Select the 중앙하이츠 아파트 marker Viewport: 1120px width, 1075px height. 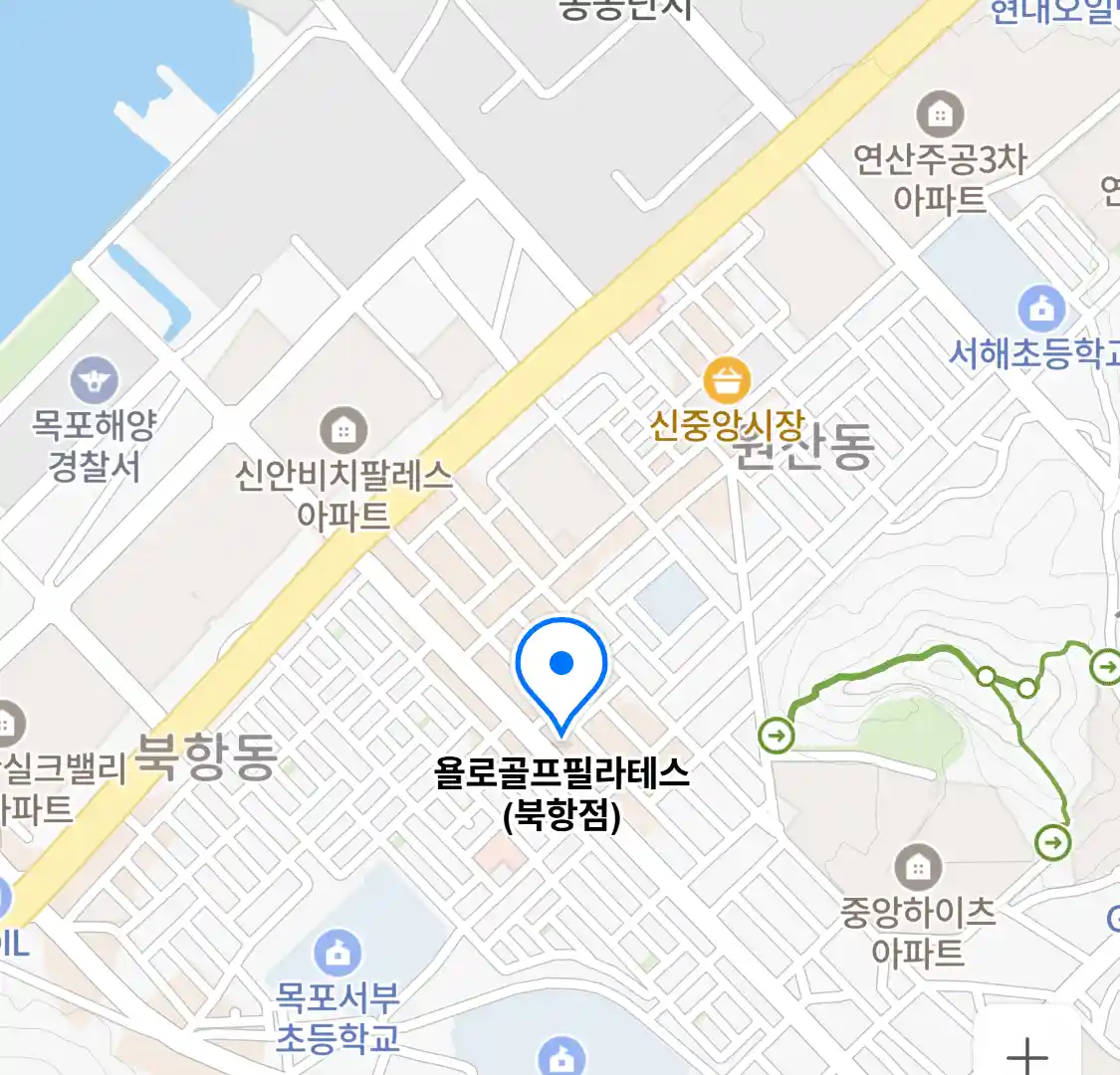coord(917,868)
